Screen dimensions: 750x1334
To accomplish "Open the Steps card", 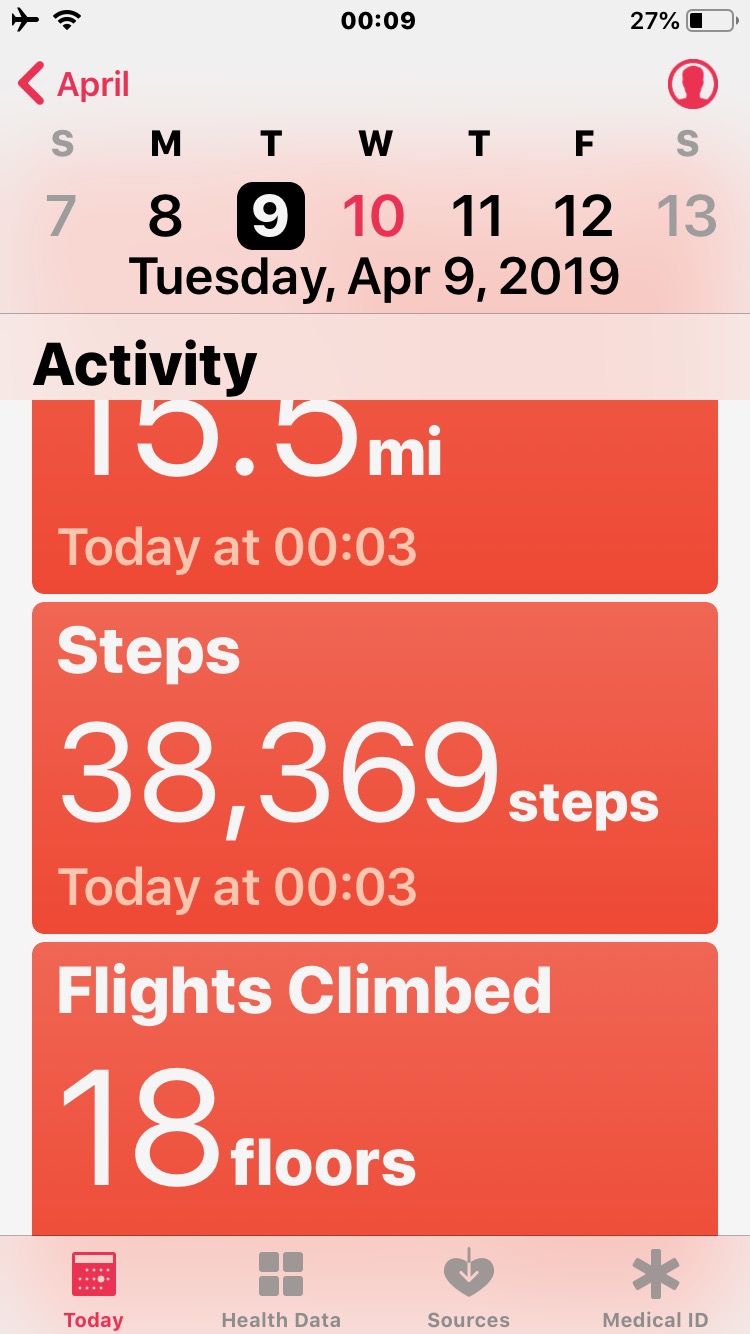I will (375, 768).
